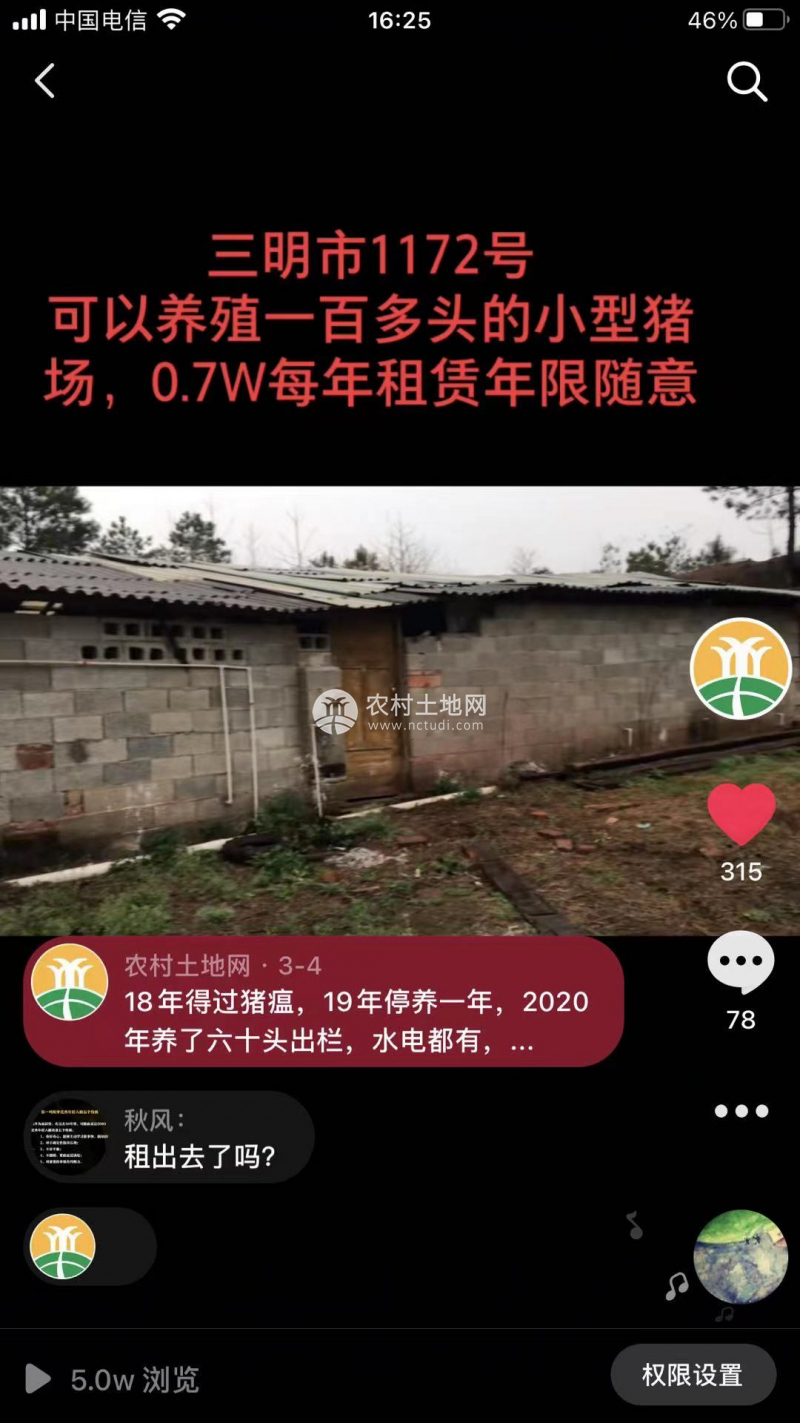Open the comments bubble showing 78

tap(741, 963)
